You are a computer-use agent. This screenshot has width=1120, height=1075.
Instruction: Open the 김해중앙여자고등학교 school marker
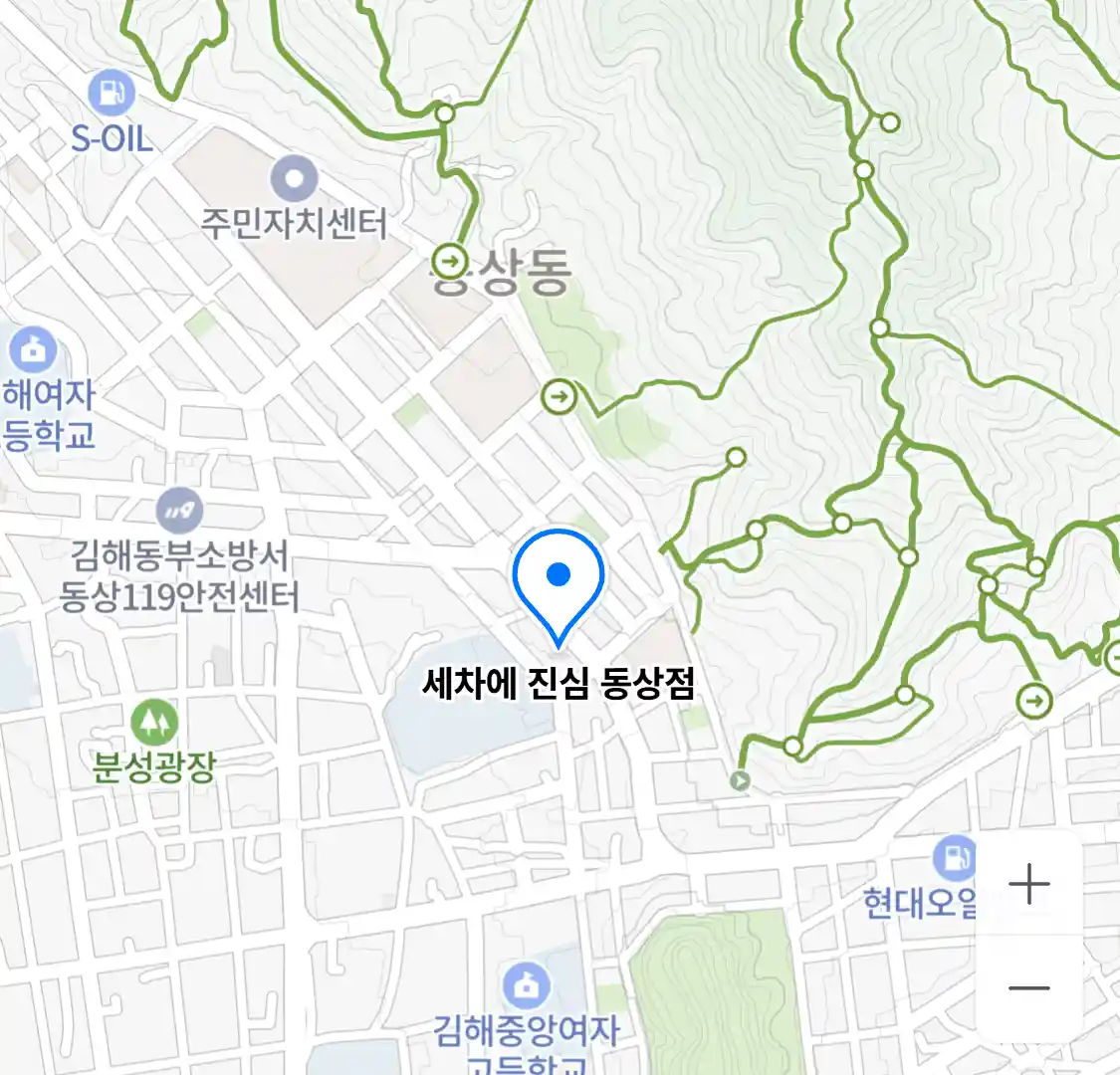[x=527, y=985]
